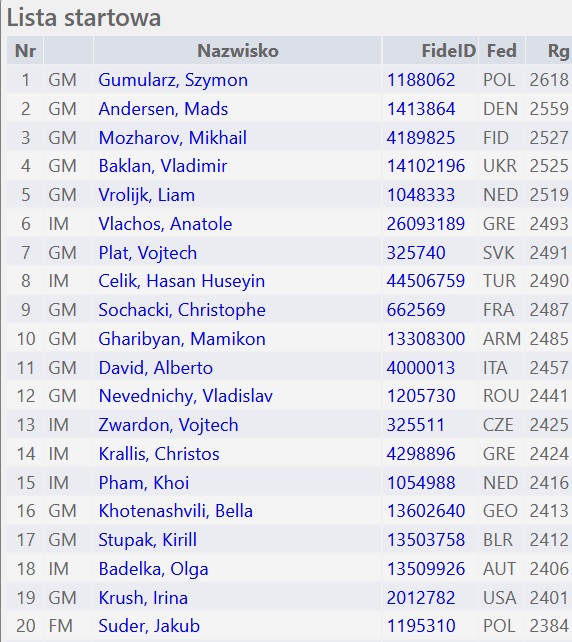Tap Badelka, Olga player link
572x642 pixels.
pos(153,569)
